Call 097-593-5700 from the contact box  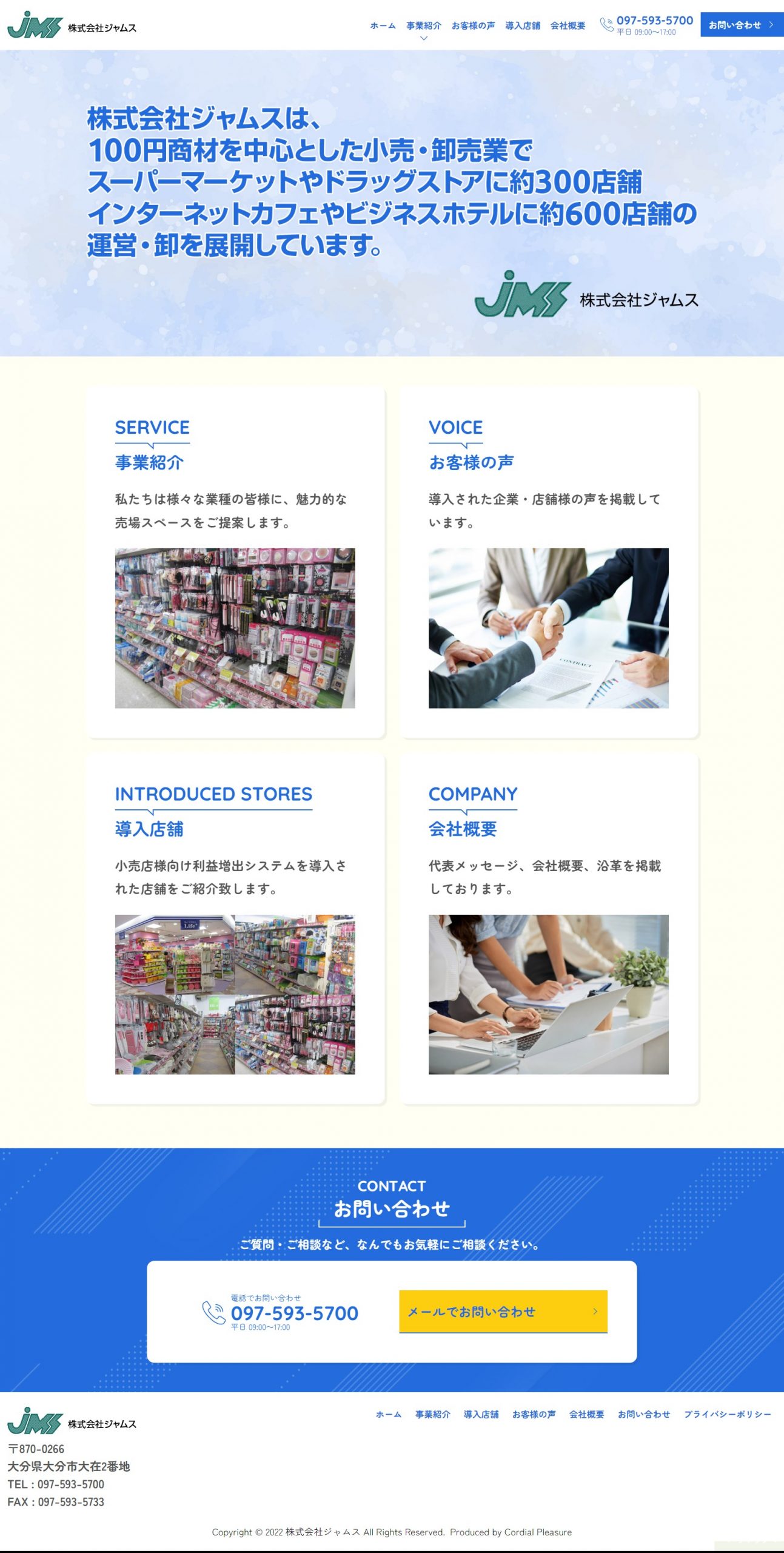pos(294,1313)
